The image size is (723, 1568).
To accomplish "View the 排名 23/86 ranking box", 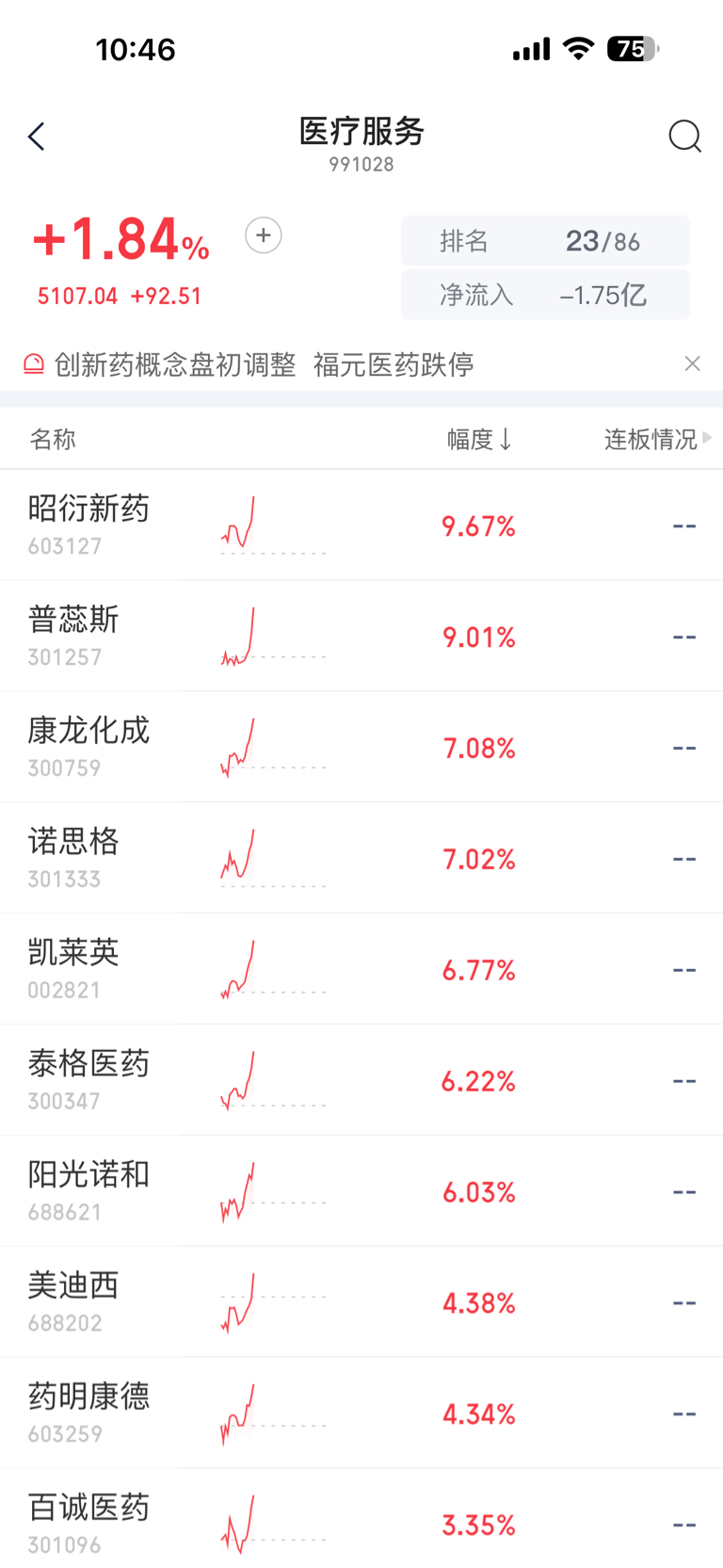I will tap(545, 241).
